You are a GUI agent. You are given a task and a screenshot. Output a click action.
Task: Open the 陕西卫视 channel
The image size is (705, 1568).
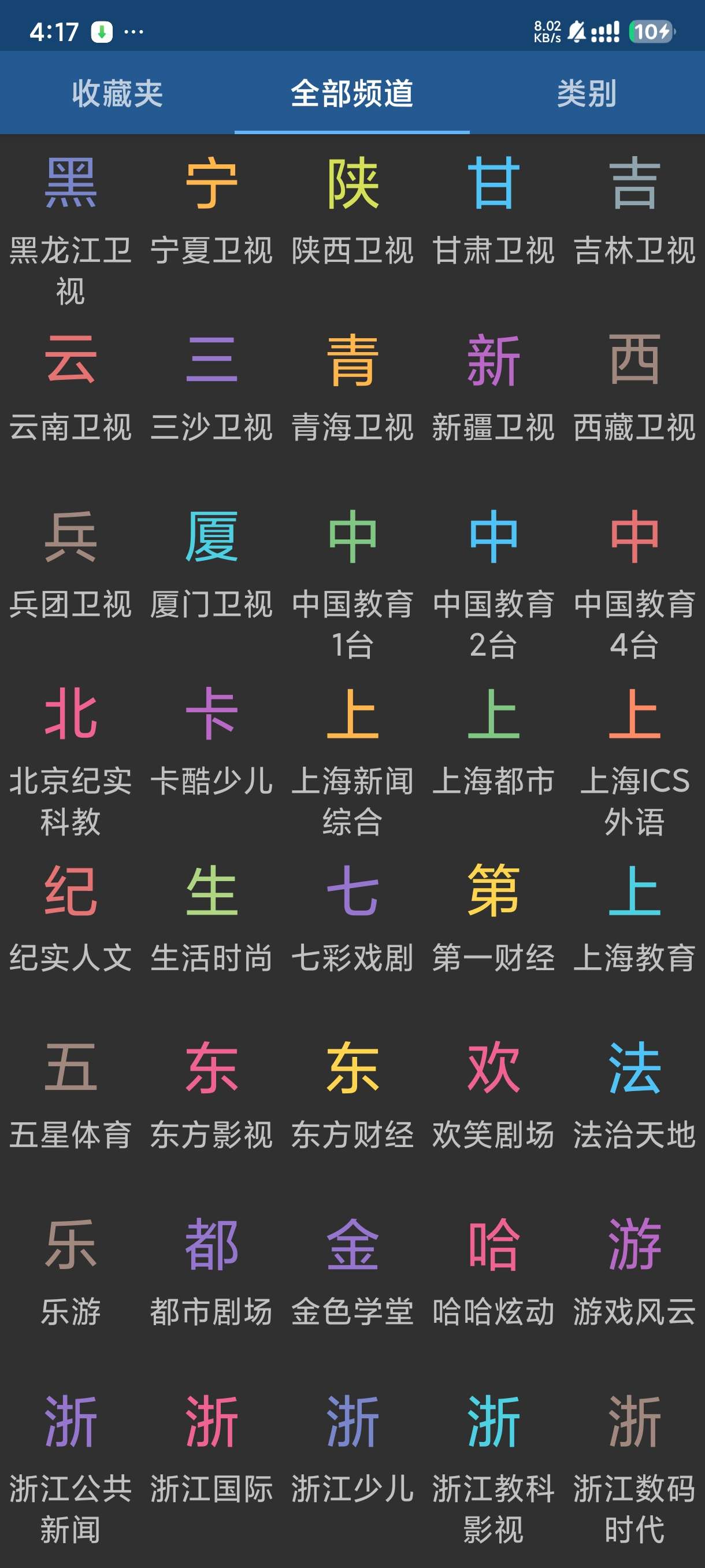point(352,210)
